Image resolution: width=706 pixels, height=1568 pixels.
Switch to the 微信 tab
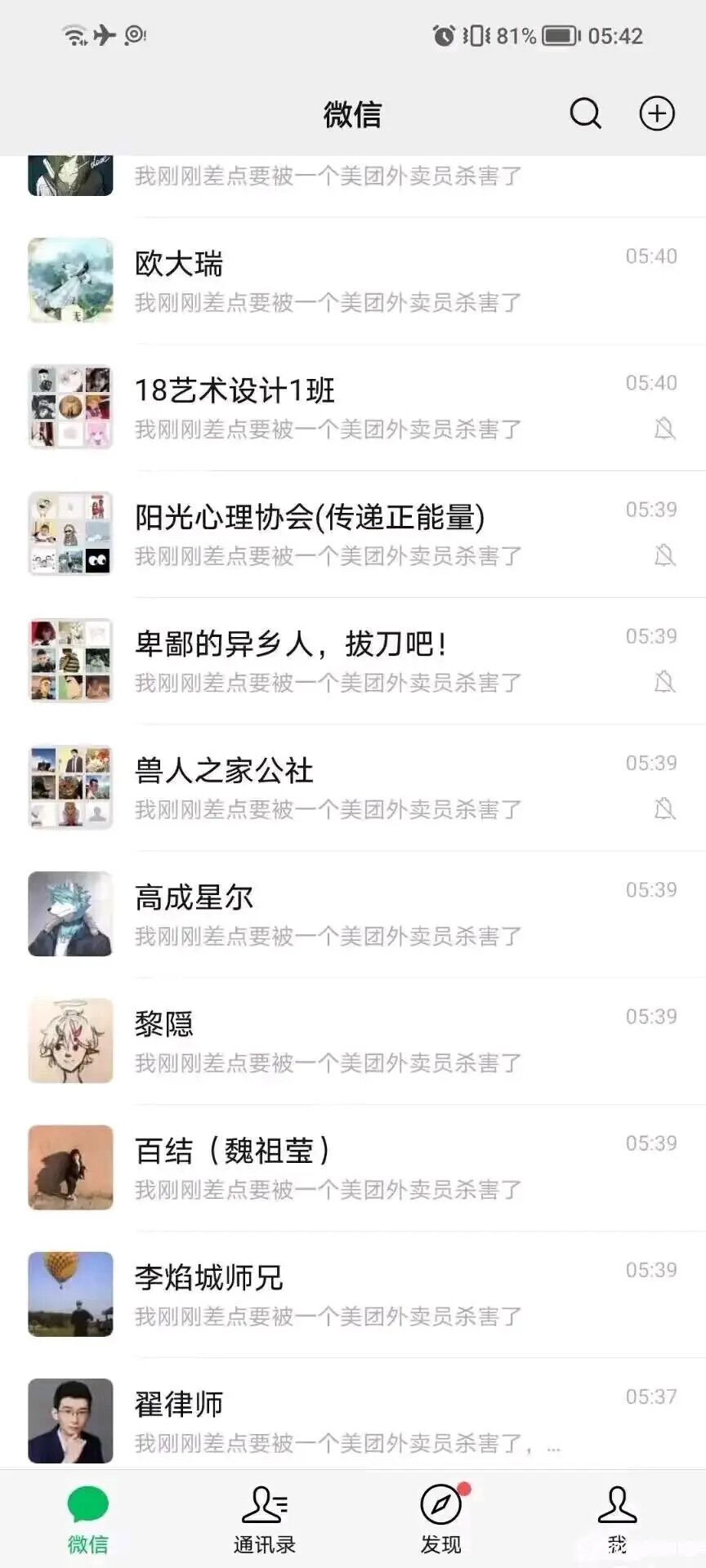(88, 1519)
